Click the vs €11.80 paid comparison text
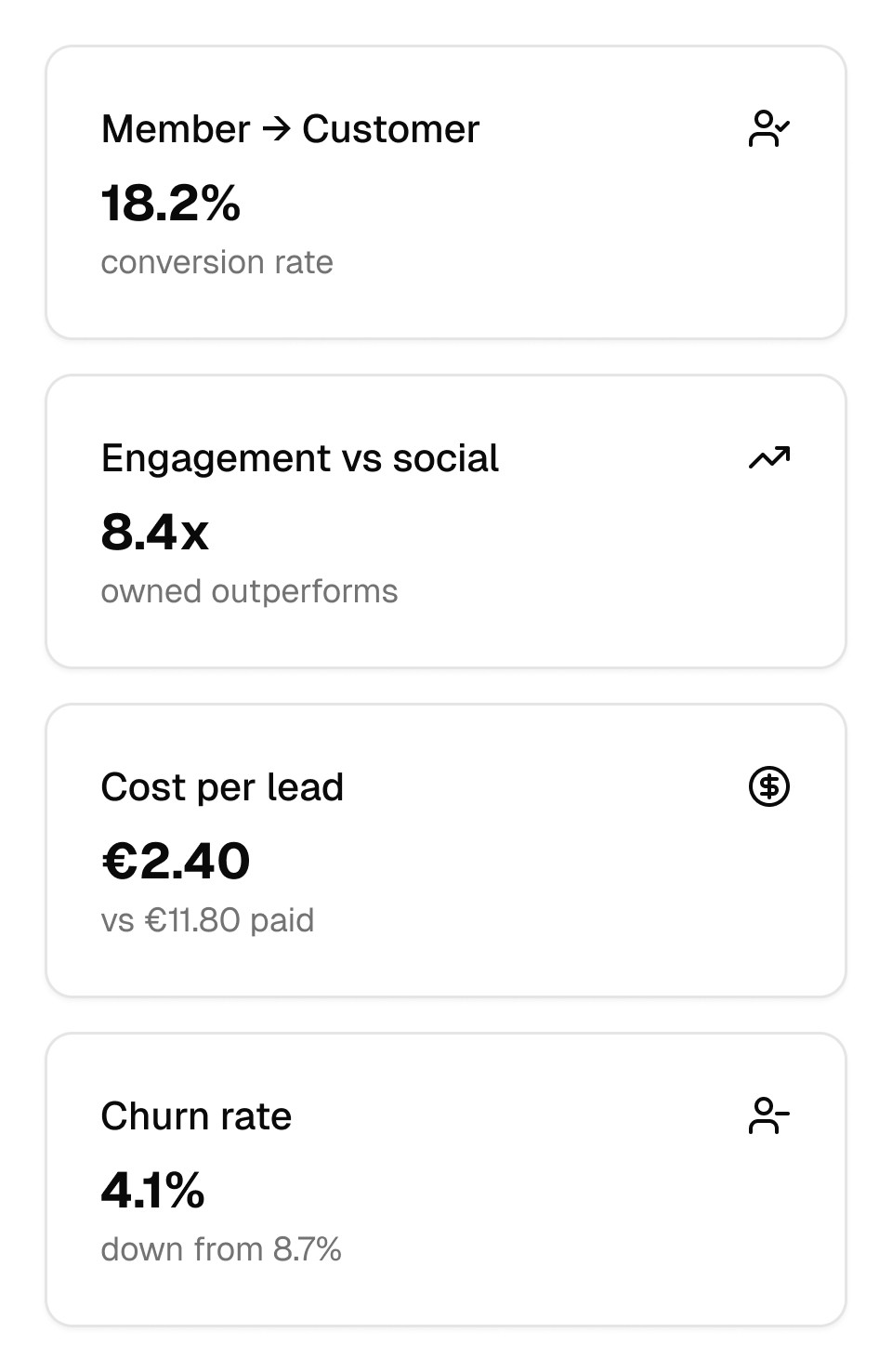 click(208, 920)
